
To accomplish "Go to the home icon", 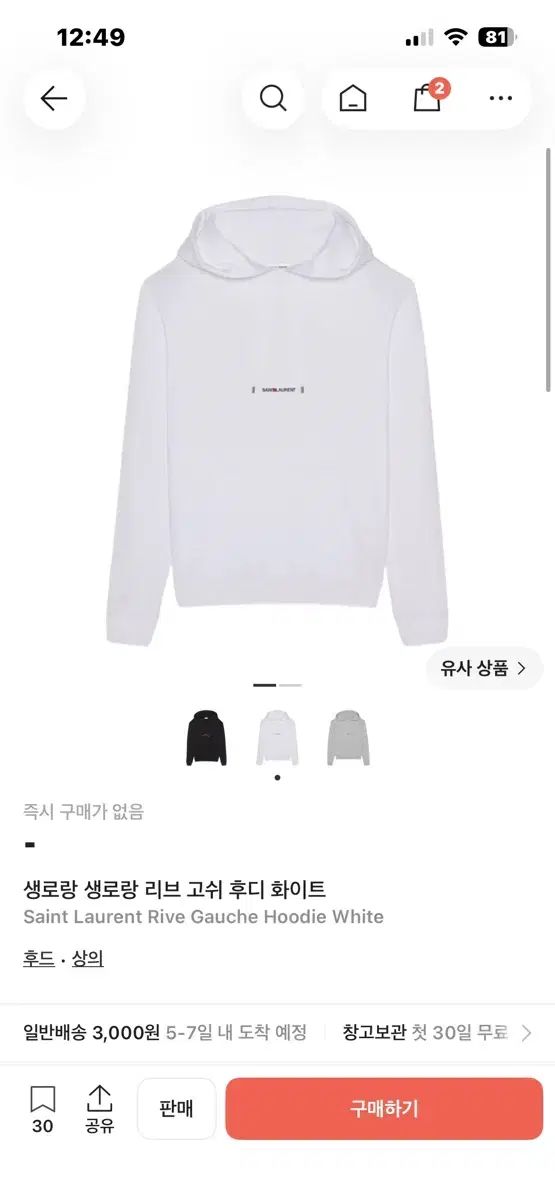I will pyautogui.click(x=352, y=99).
